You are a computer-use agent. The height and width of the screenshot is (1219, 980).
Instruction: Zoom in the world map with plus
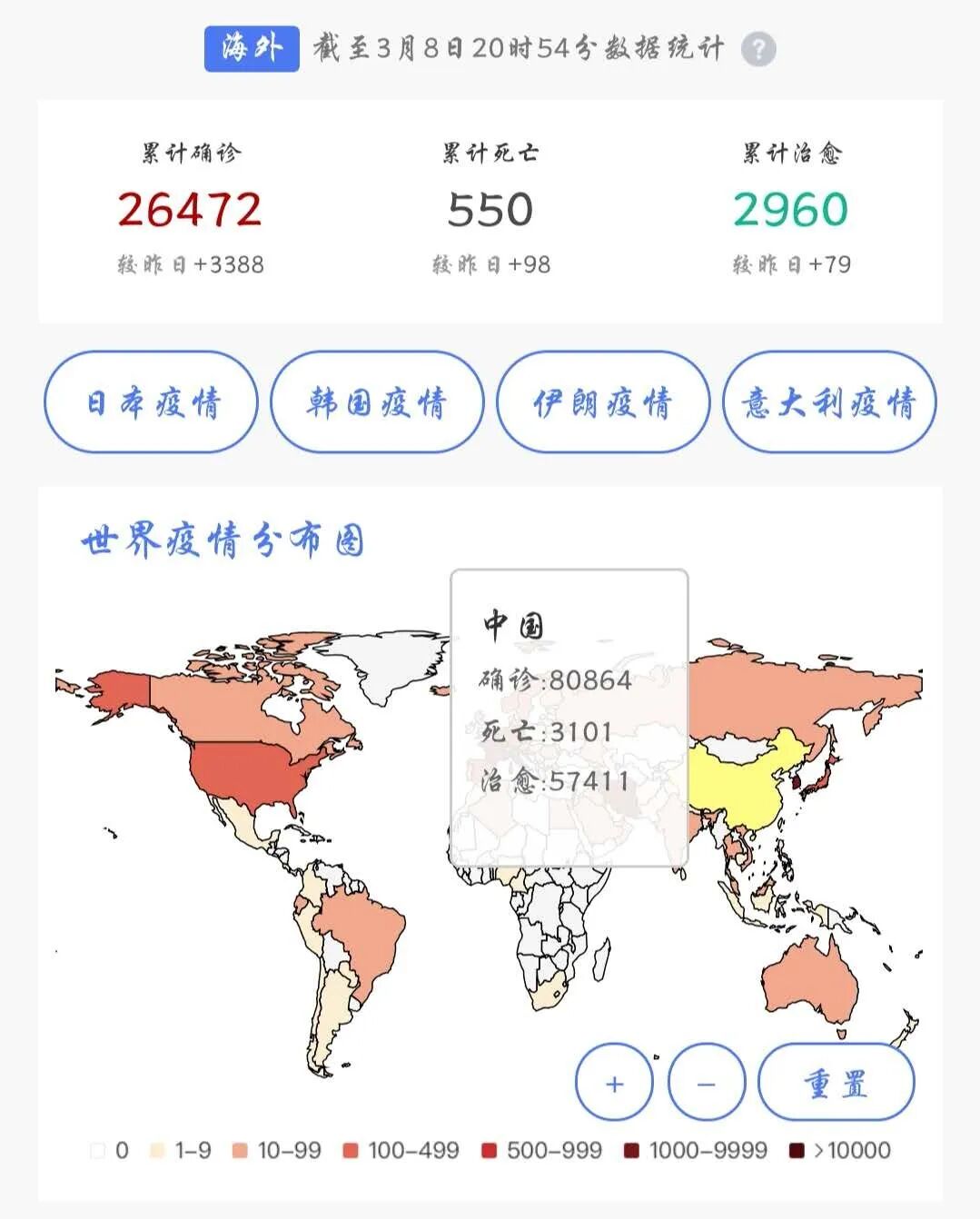pyautogui.click(x=615, y=1083)
